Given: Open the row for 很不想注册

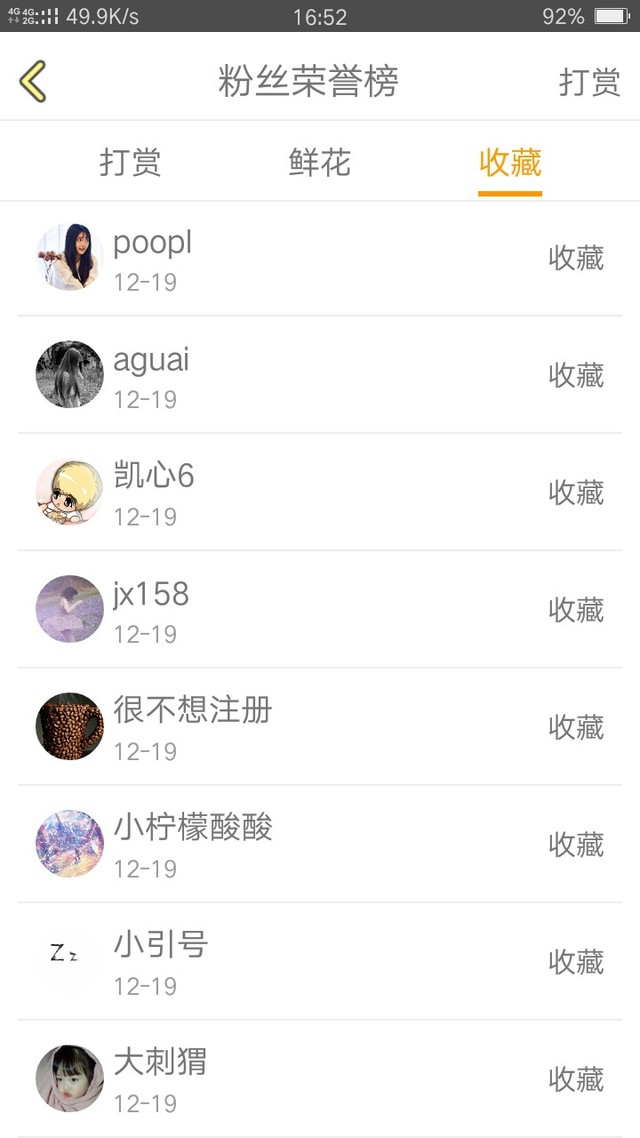Looking at the screenshot, I should 320,726.
